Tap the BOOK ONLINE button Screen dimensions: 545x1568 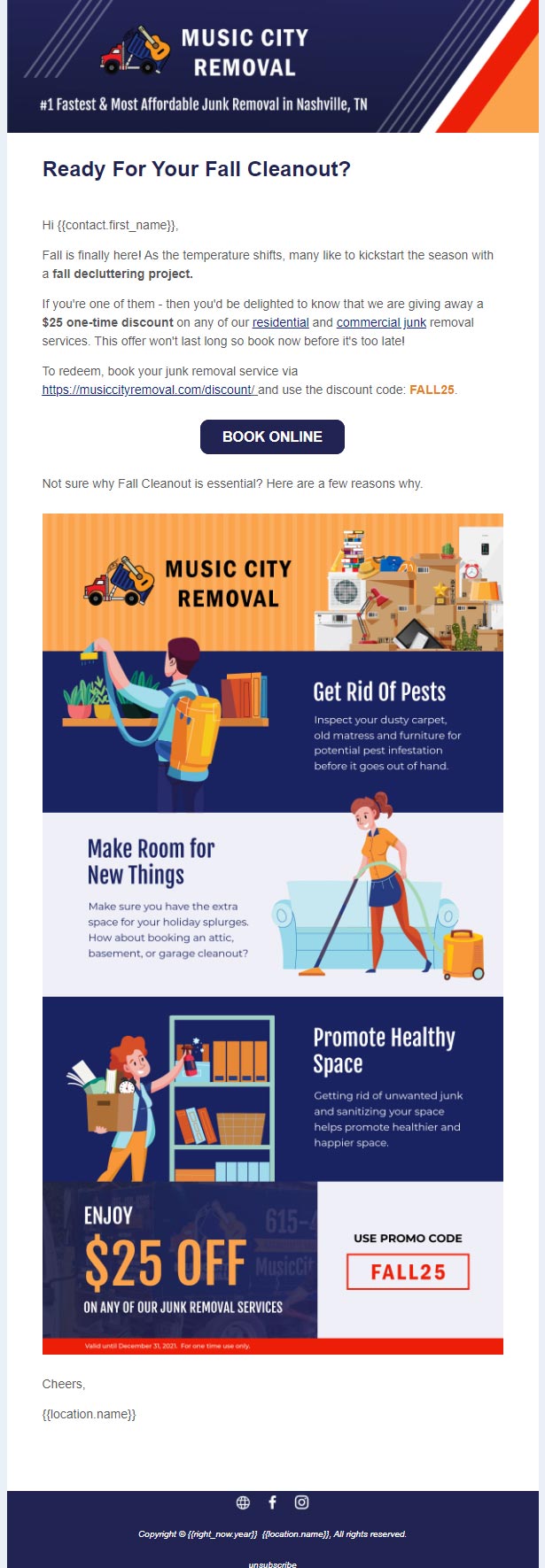(272, 436)
